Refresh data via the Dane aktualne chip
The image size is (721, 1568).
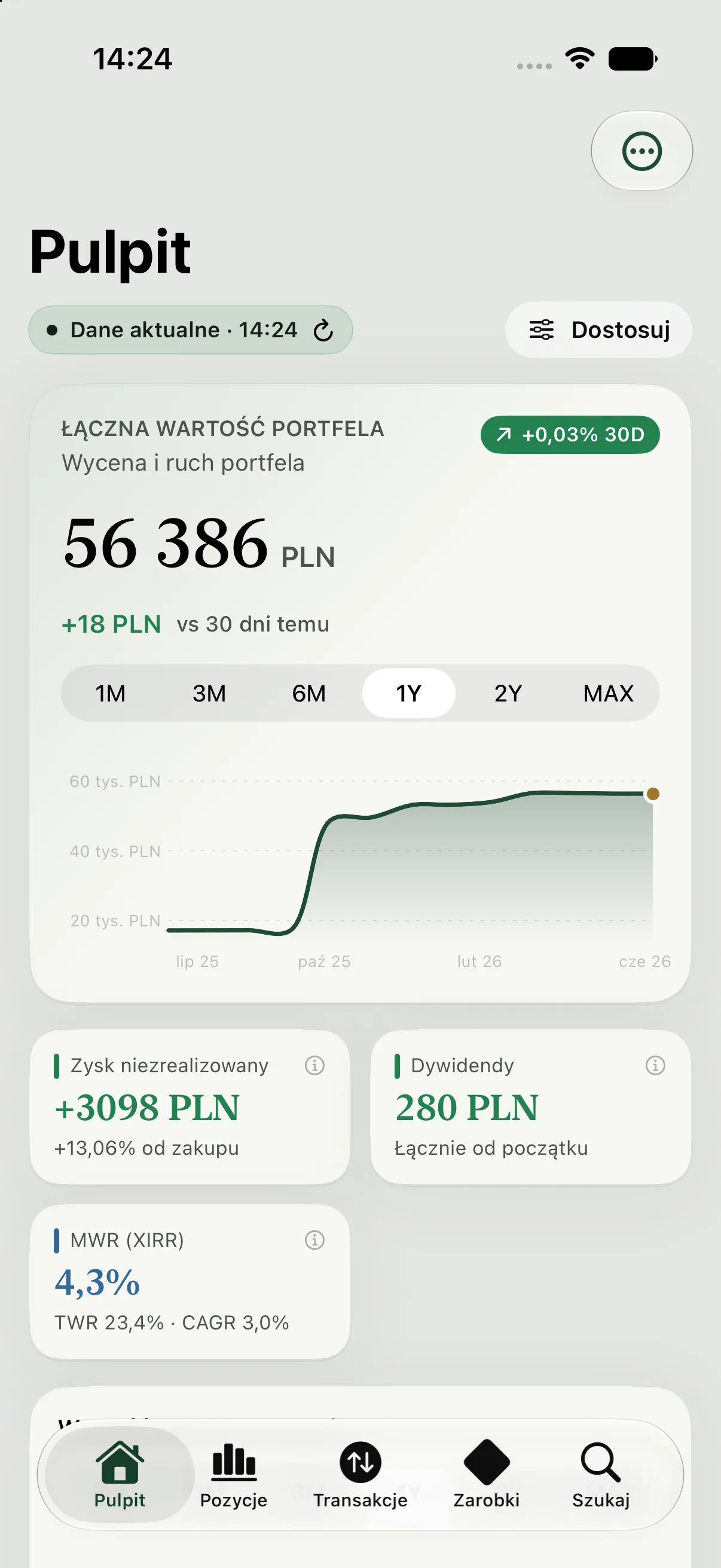click(191, 330)
